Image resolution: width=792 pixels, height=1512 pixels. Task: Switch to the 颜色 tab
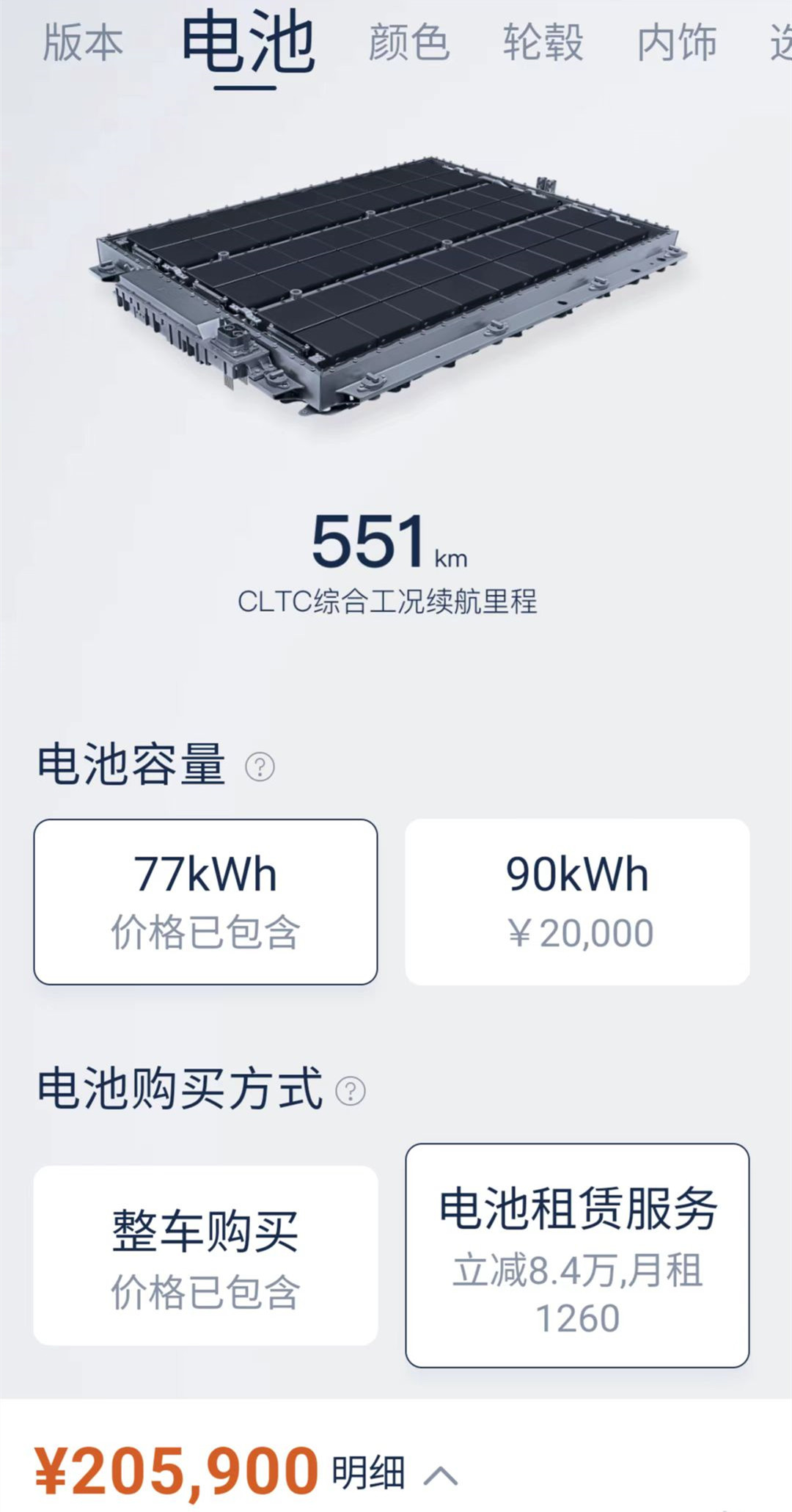pos(408,43)
